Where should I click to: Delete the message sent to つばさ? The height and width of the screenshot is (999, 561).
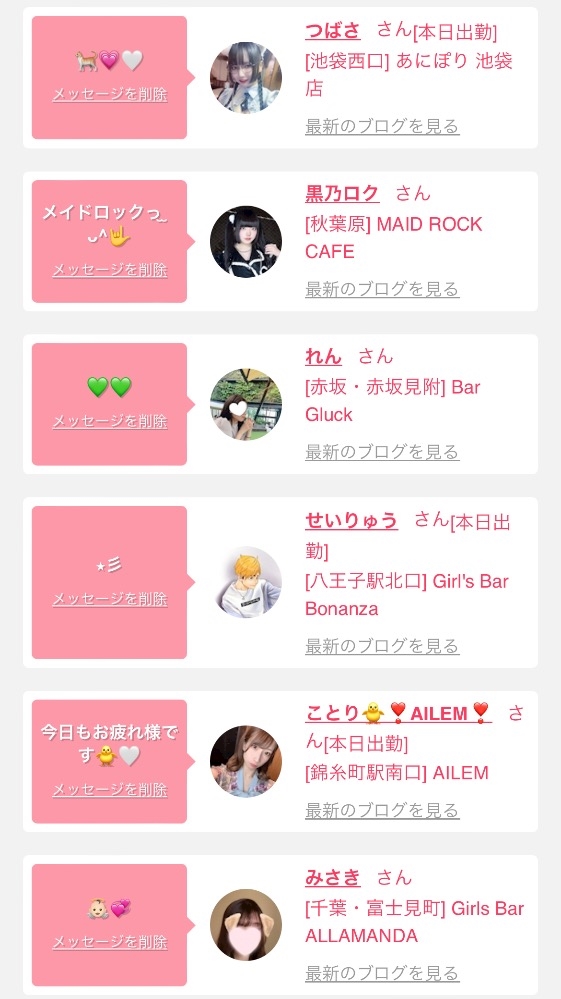[110, 94]
